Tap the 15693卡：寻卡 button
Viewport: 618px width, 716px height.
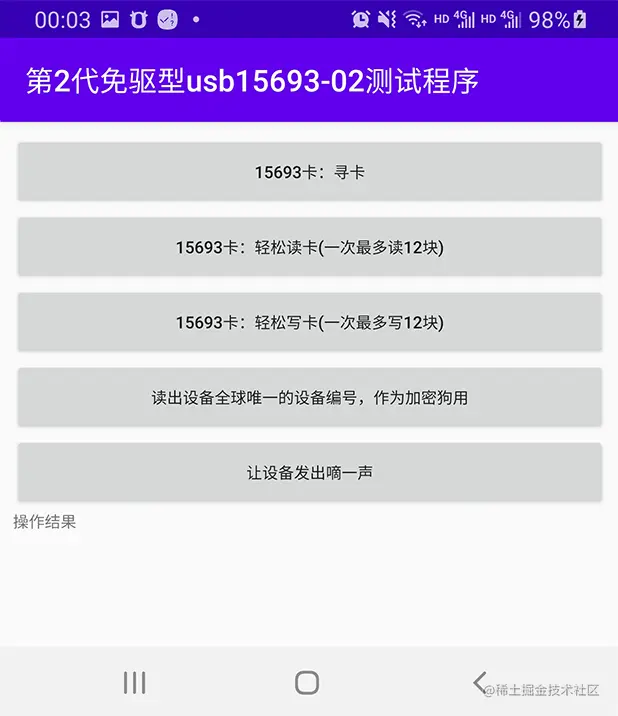point(309,172)
